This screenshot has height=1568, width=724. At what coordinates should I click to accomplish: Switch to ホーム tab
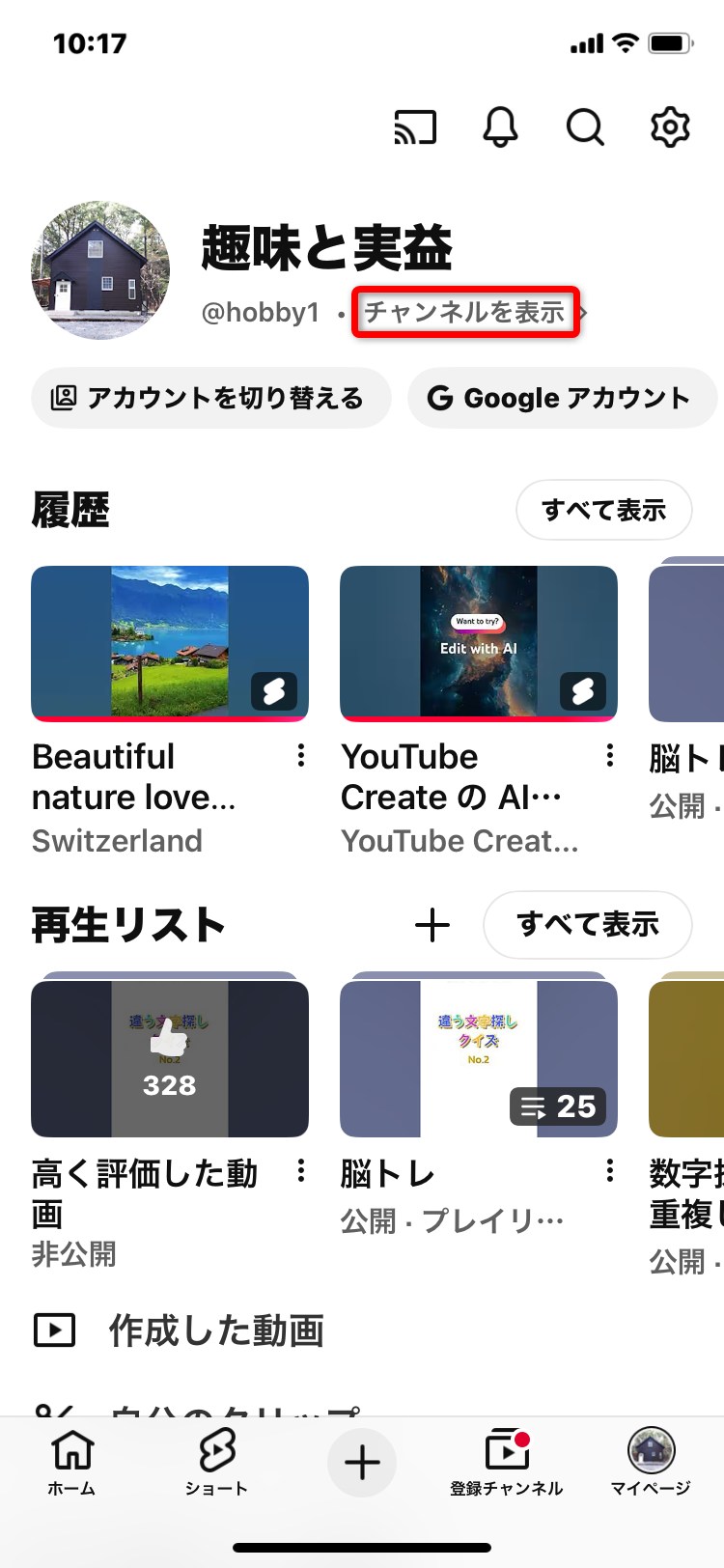coord(72,1462)
